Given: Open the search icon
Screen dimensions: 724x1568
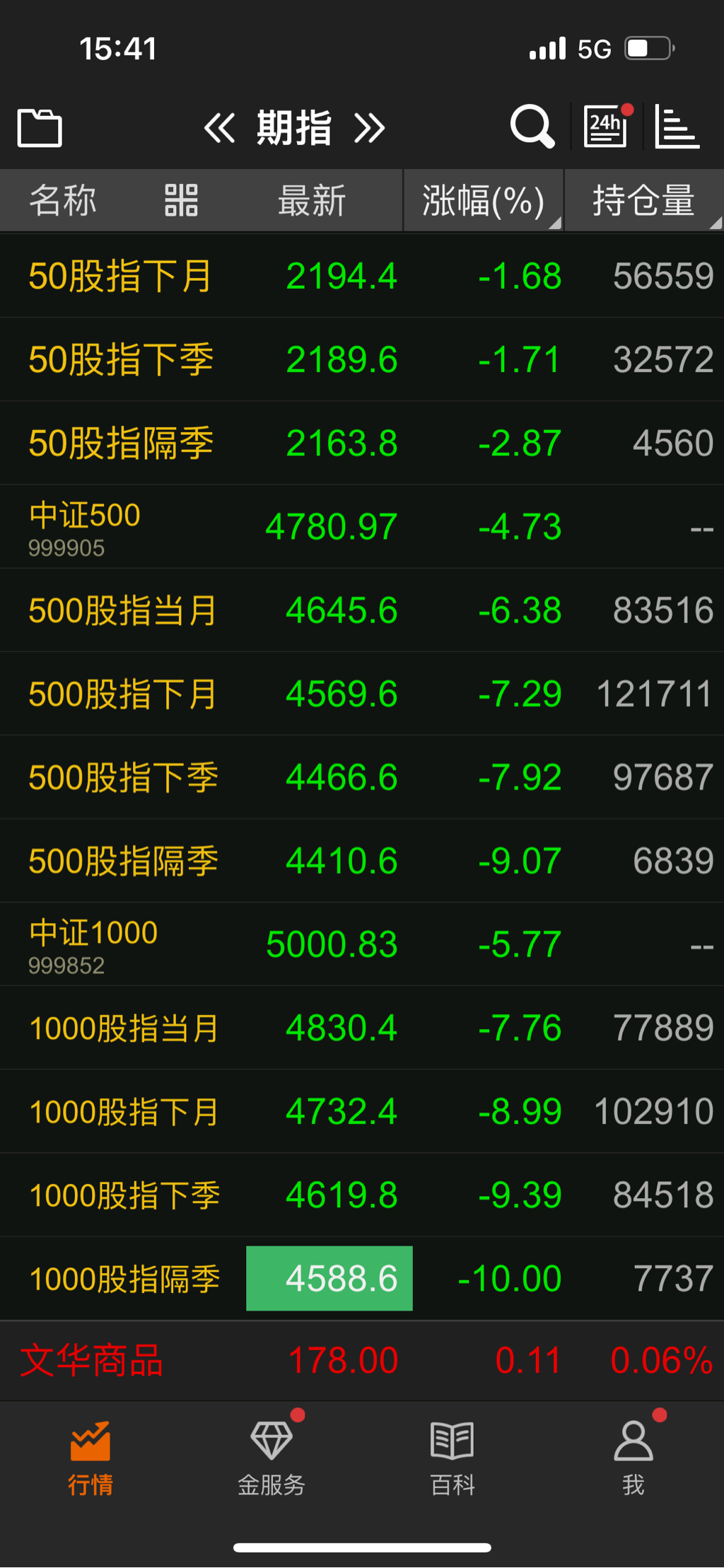Looking at the screenshot, I should (x=532, y=127).
